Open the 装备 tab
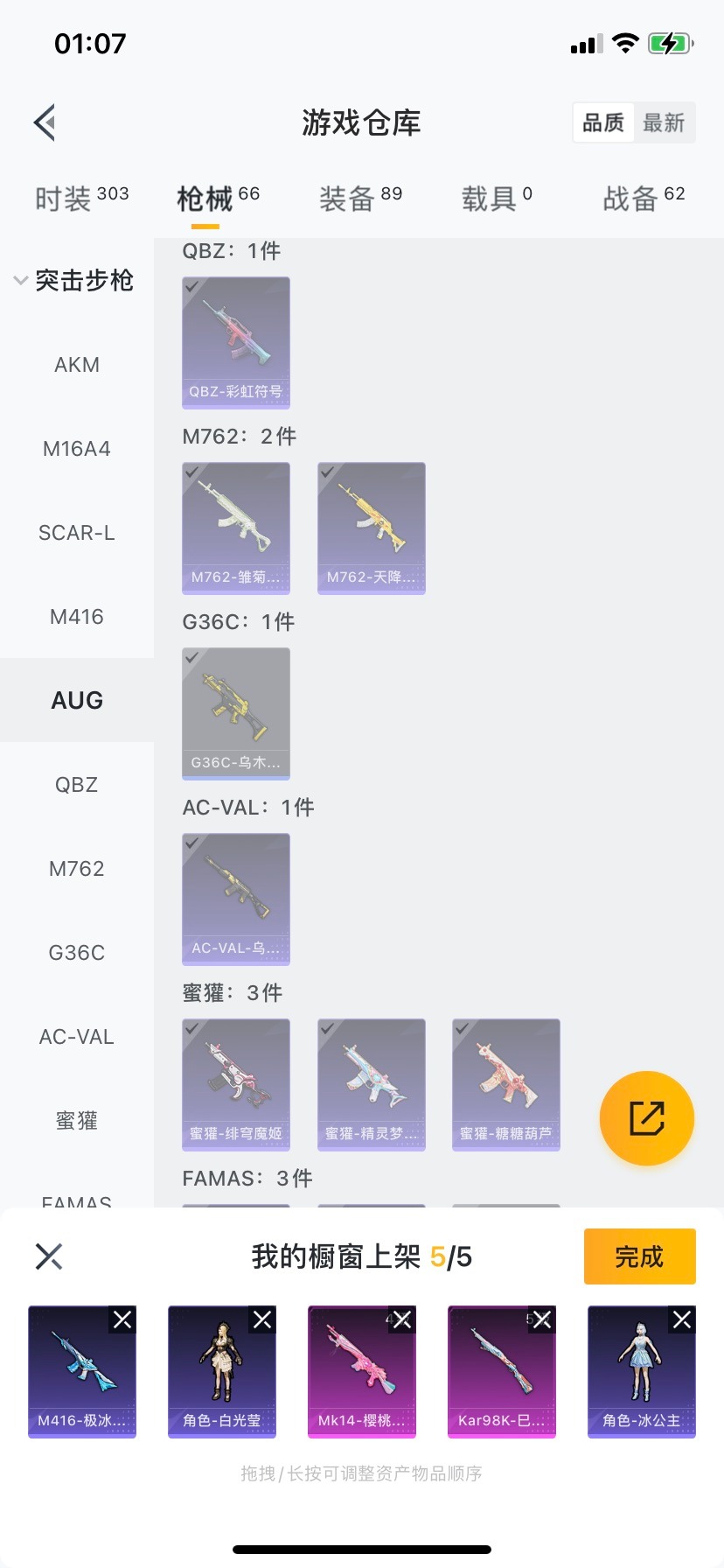724x1568 pixels. coord(360,199)
